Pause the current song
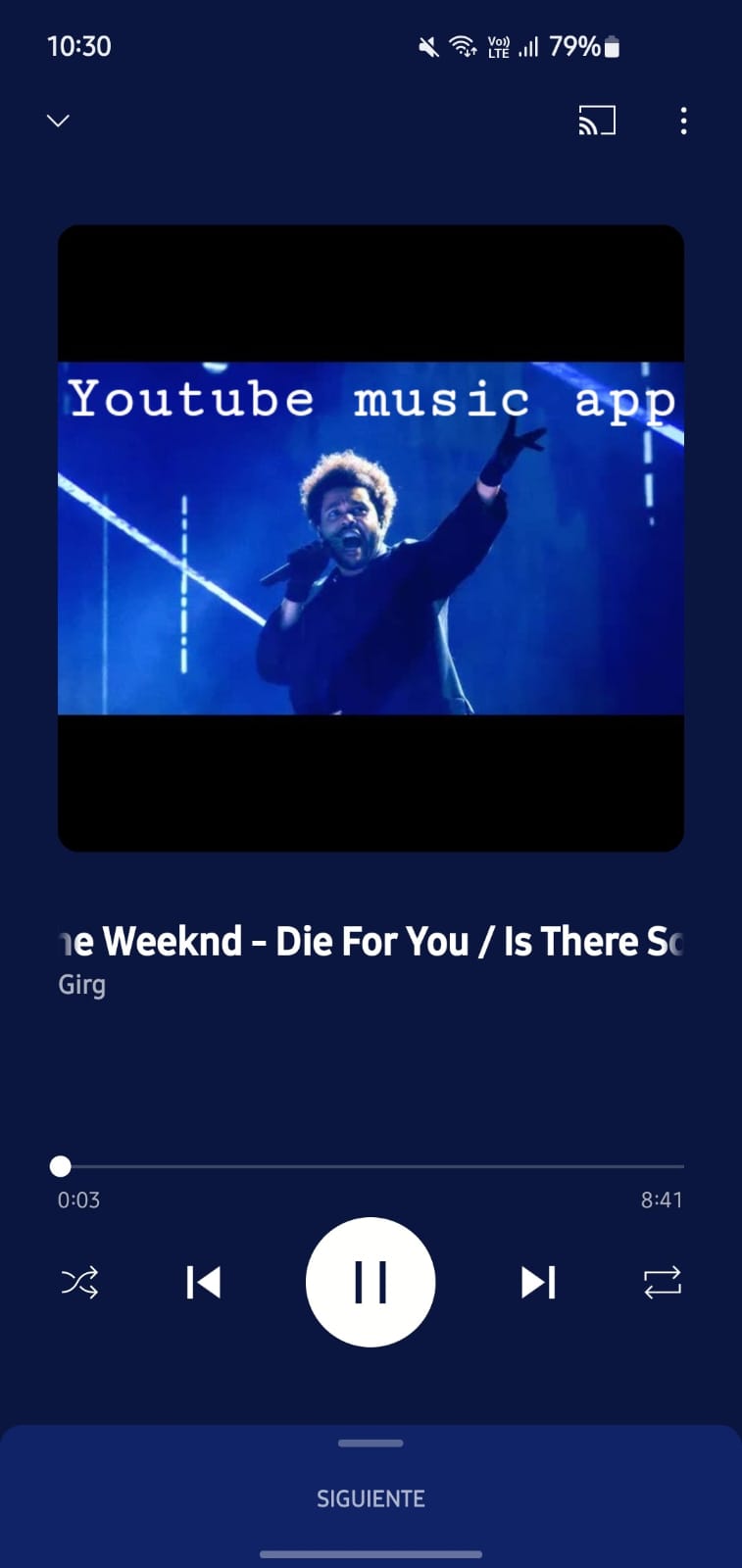 (x=371, y=1282)
